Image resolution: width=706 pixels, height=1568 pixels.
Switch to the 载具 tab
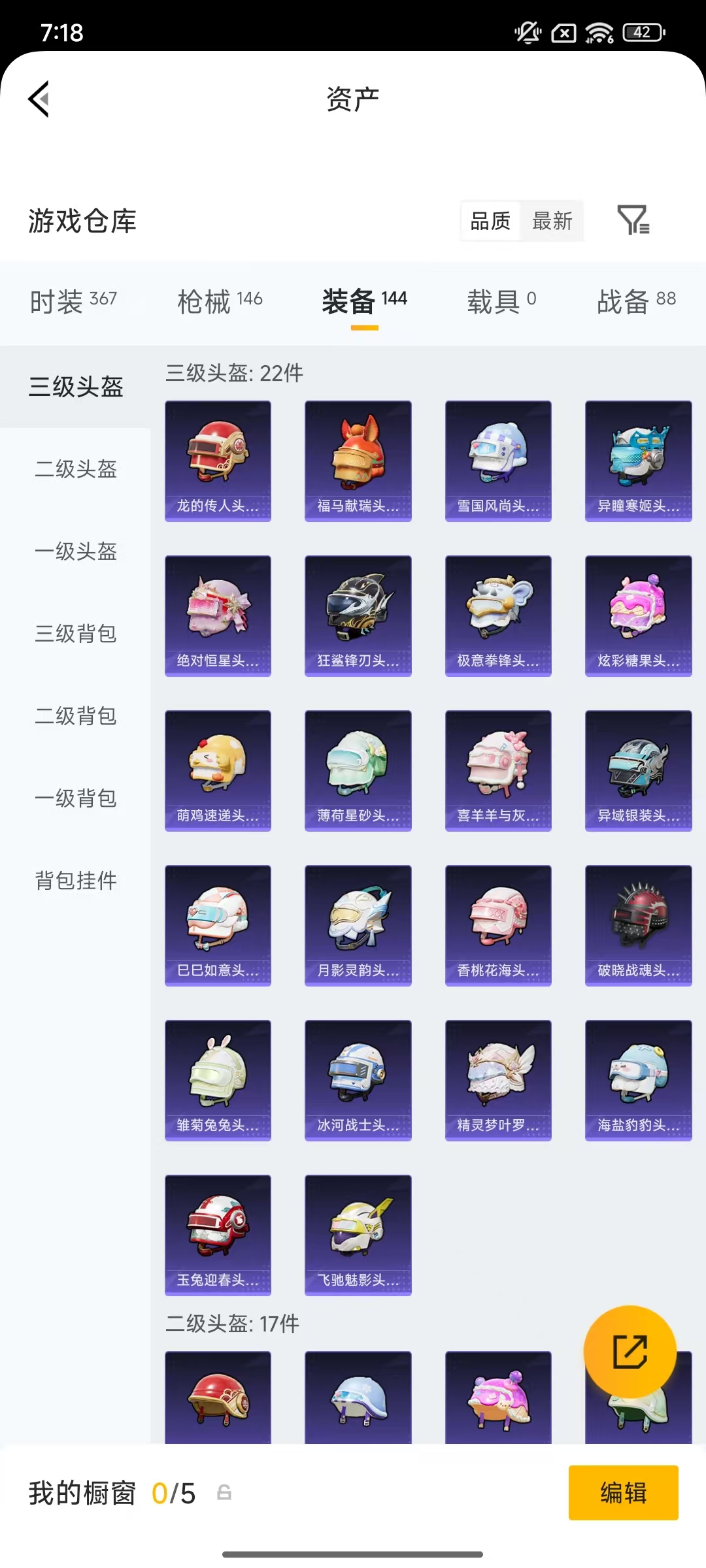501,301
